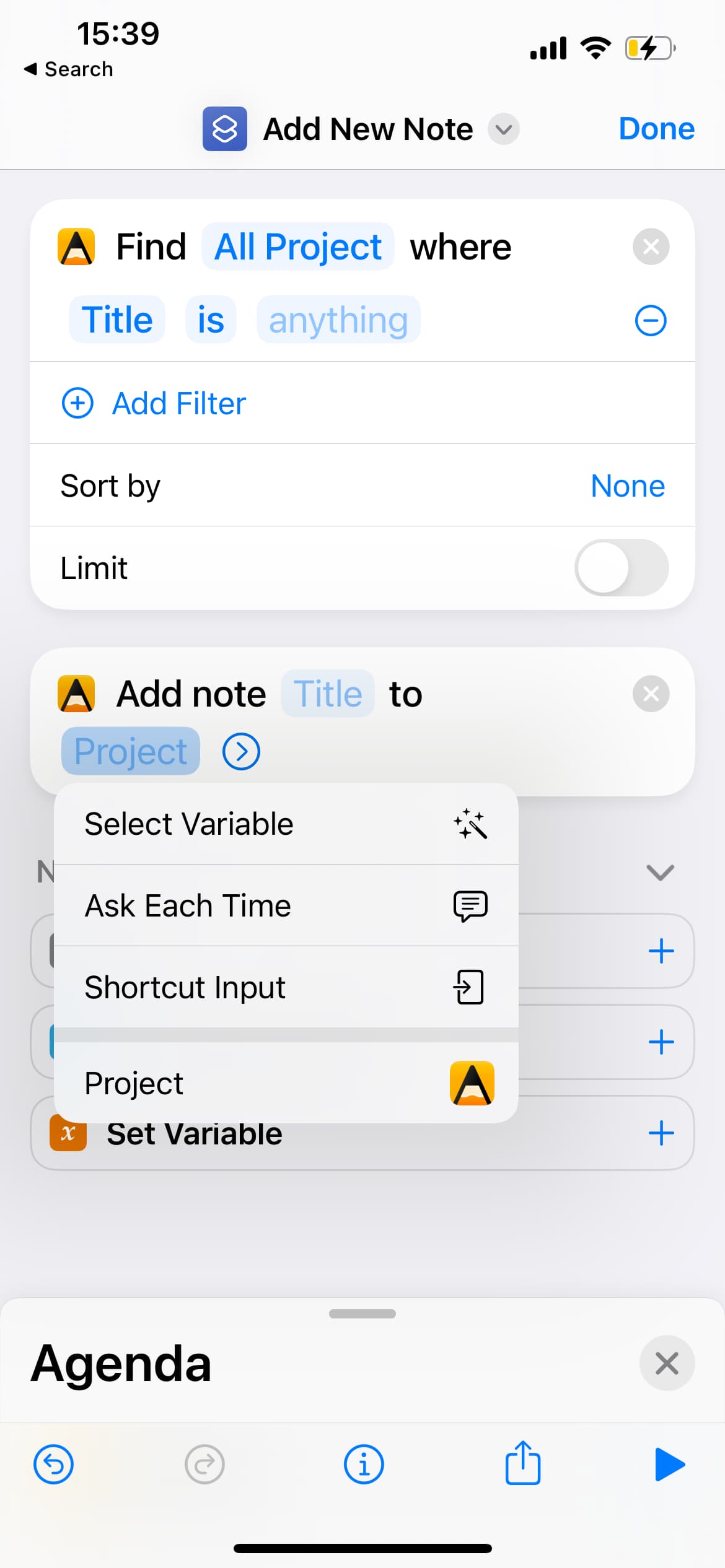Add Filter to the Find action
This screenshot has height=1568, width=725.
point(154,403)
